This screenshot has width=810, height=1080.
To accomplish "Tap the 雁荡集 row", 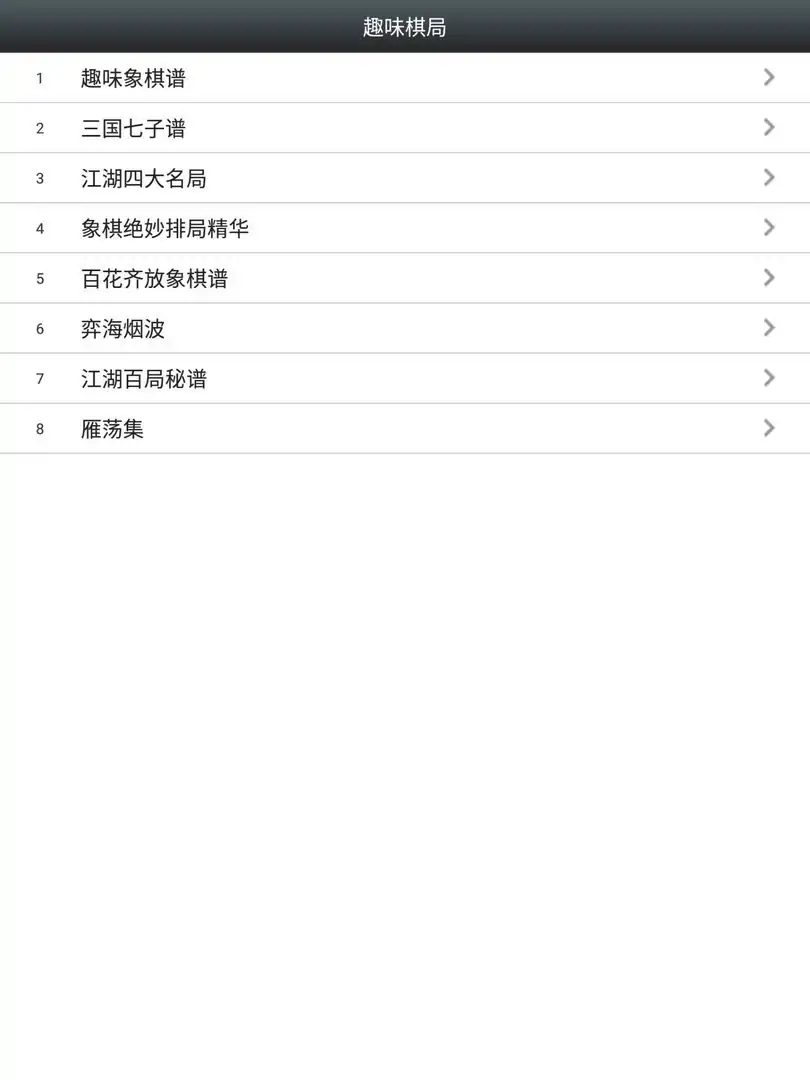I will coord(112,428).
